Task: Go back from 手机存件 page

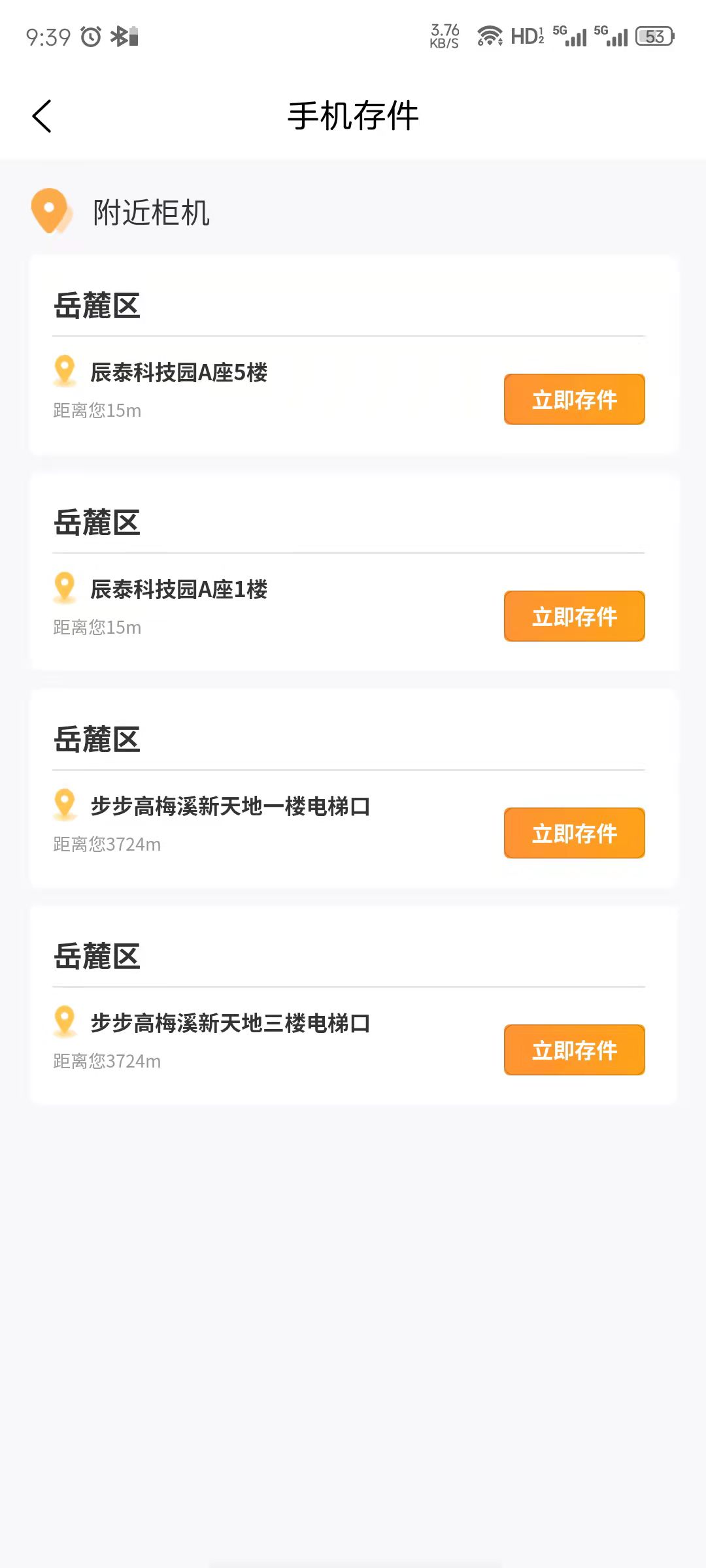Action: click(x=42, y=116)
